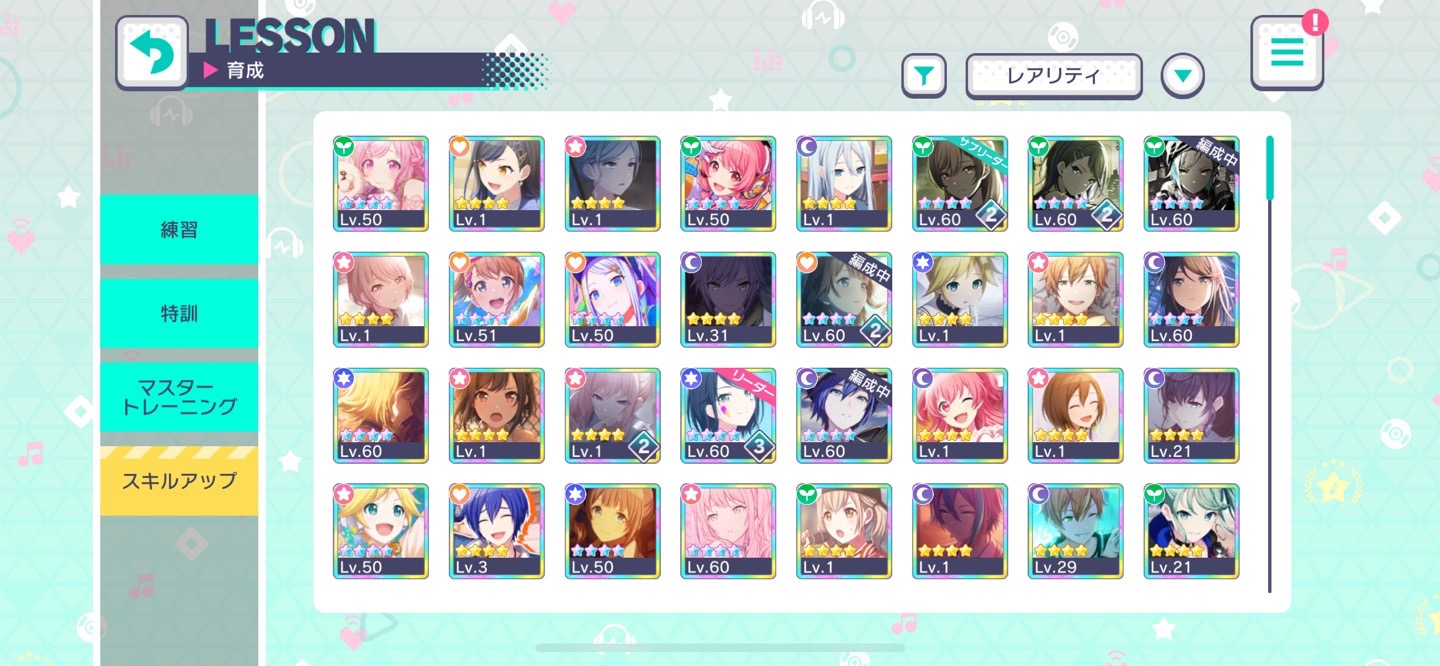Screen dimensions: 1440x666
Task: Open the レアリティ sort dropdown
Action: pos(1053,76)
